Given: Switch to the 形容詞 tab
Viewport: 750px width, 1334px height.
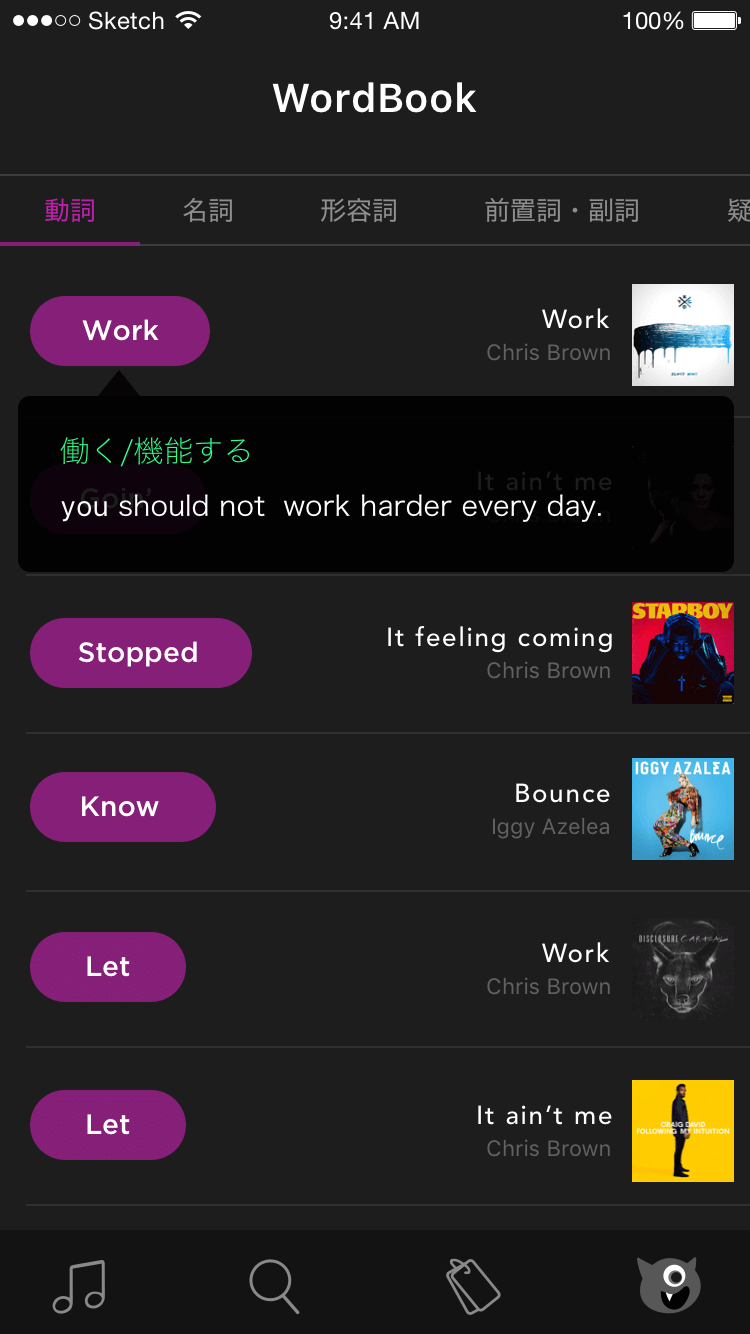Looking at the screenshot, I should tap(358, 211).
